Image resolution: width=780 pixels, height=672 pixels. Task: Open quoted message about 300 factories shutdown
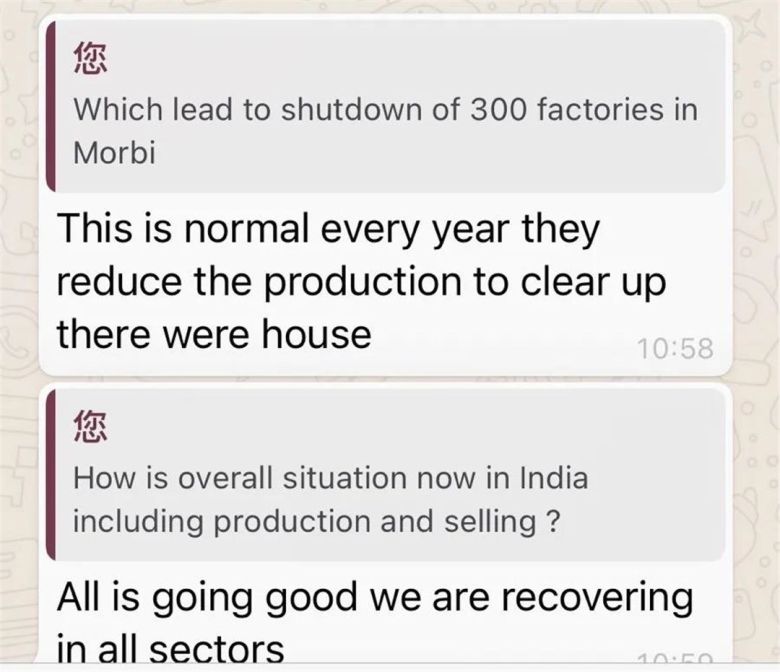tap(386, 110)
